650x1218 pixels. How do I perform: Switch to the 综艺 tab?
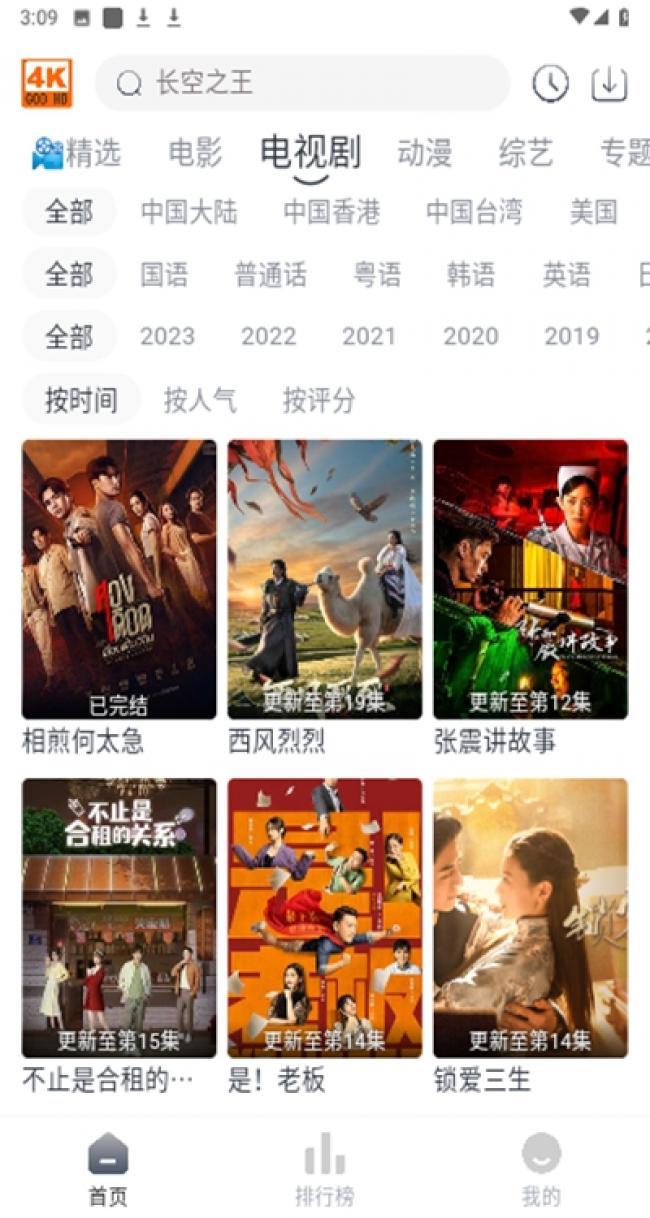526,153
